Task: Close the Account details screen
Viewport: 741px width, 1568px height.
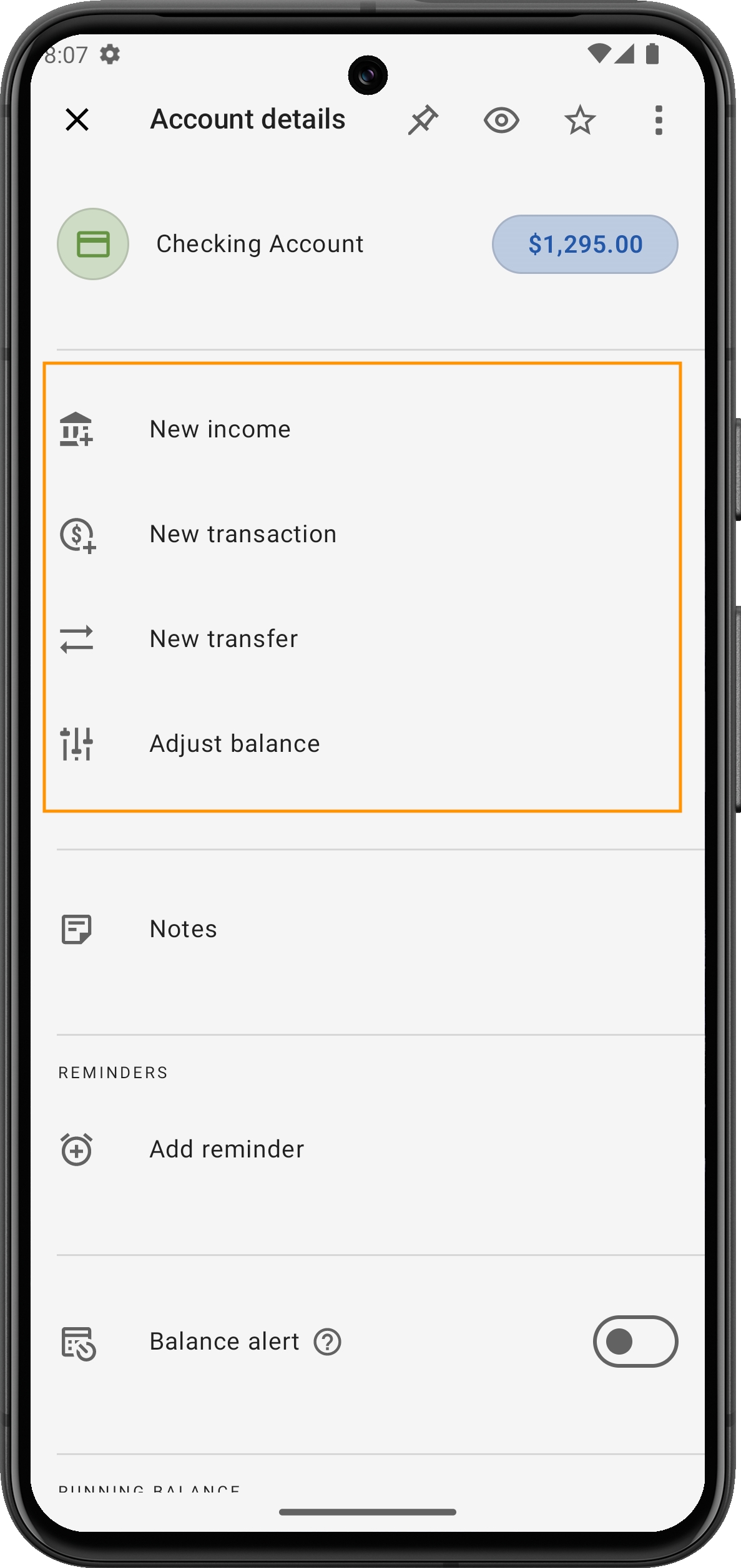Action: pyautogui.click(x=77, y=119)
